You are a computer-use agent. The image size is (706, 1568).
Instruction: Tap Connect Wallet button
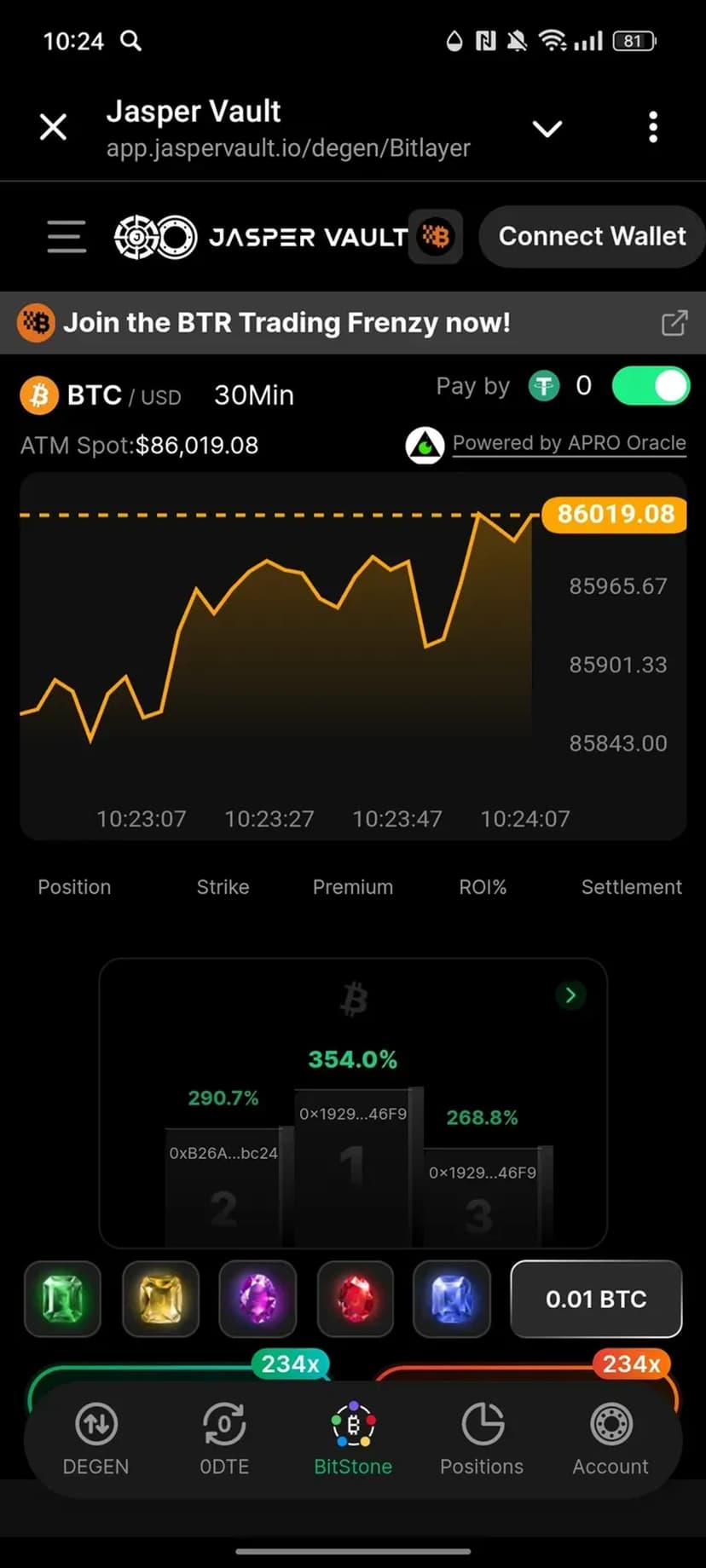592,236
